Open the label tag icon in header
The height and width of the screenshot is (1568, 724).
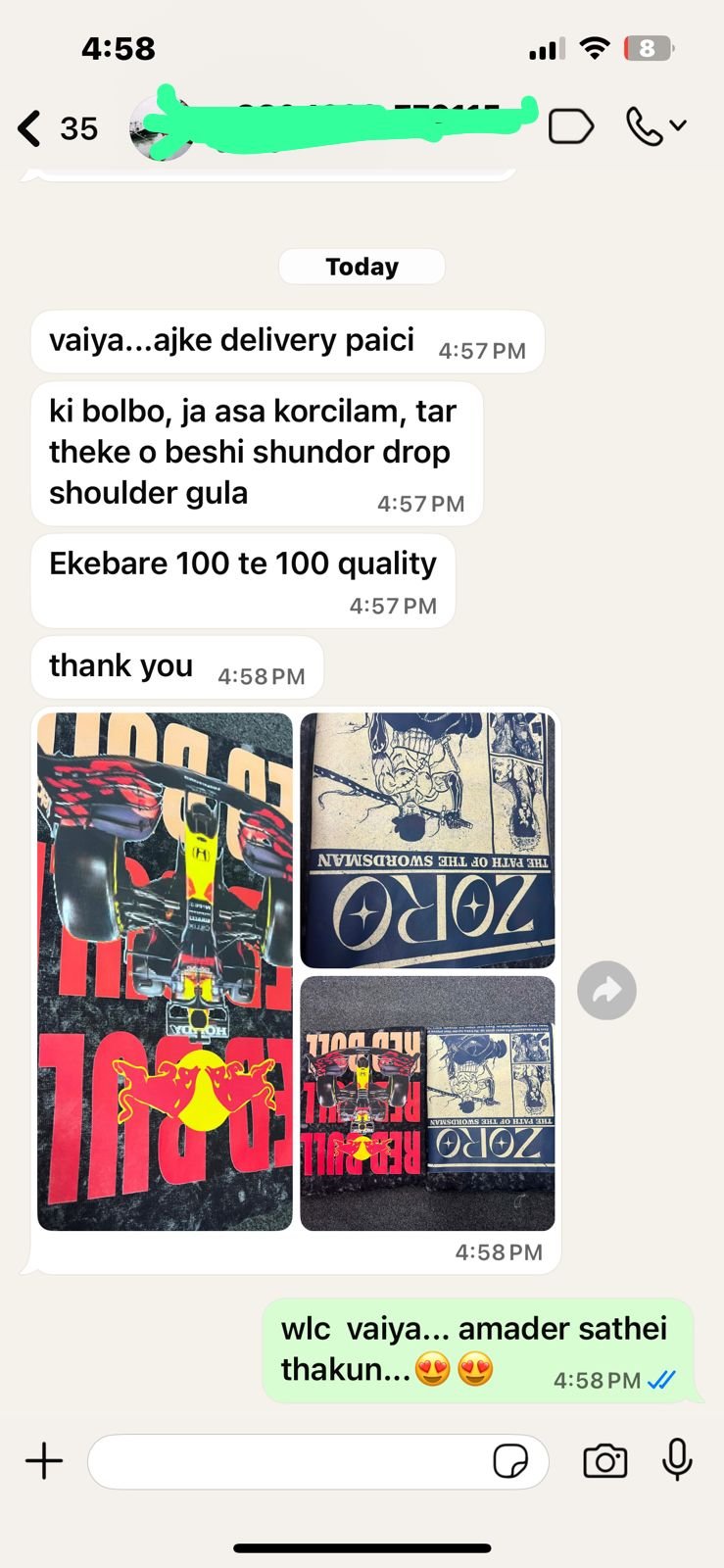(x=570, y=127)
